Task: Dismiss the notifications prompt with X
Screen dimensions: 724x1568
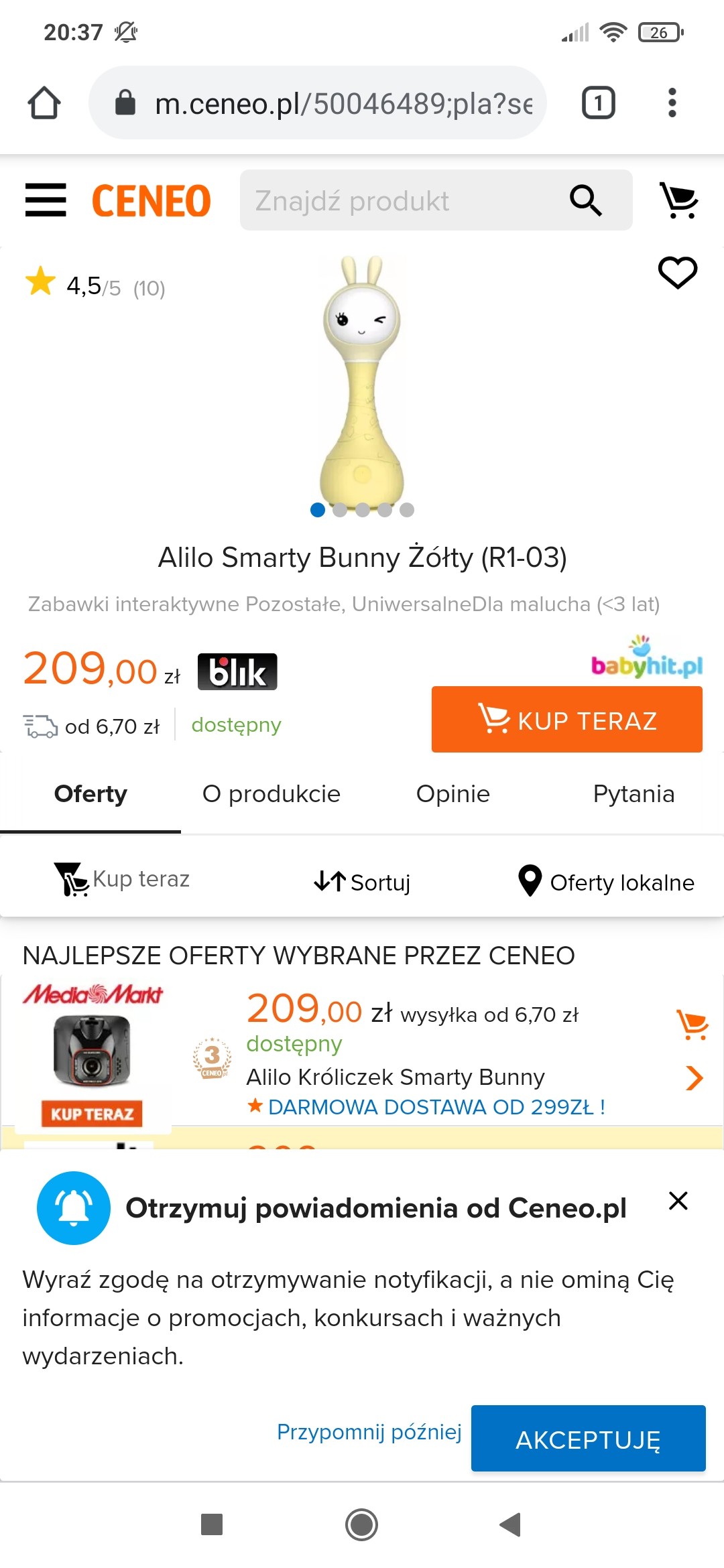Action: click(x=678, y=1201)
